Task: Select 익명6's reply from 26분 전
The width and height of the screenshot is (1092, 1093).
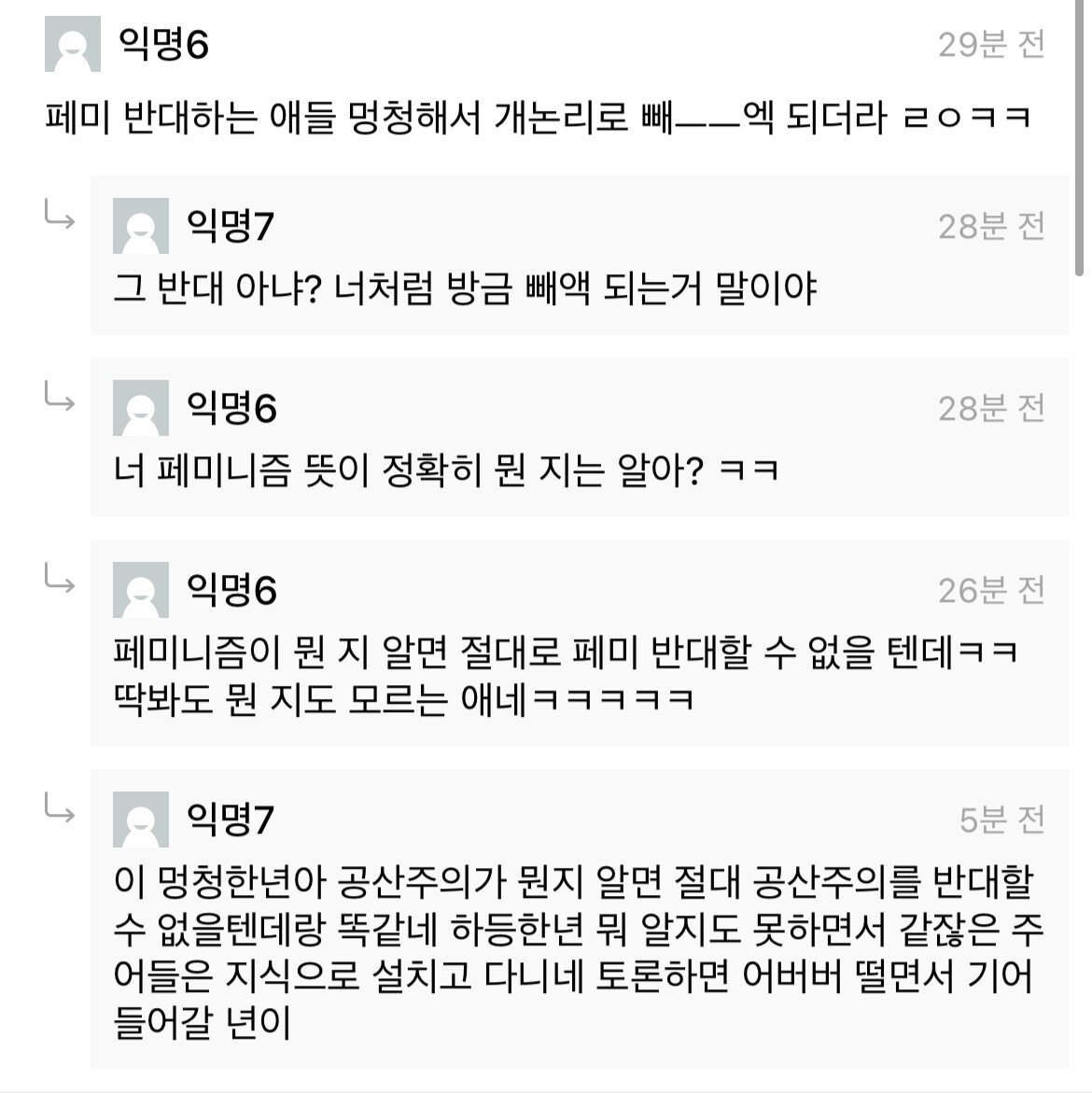Action: 565,674
